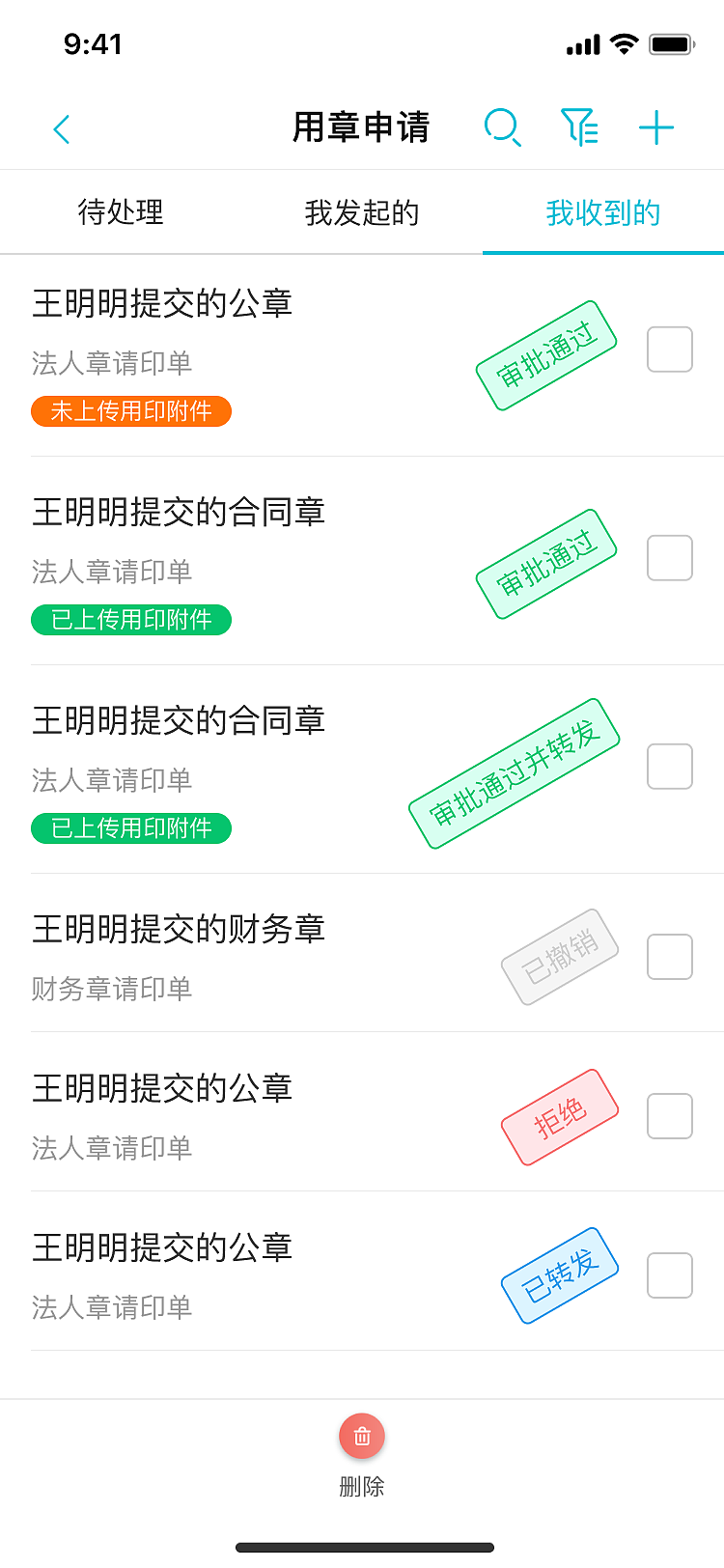The height and width of the screenshot is (1568, 724).
Task: Select the checkbox for the 已撤销 财务章 item
Action: pyautogui.click(x=670, y=957)
